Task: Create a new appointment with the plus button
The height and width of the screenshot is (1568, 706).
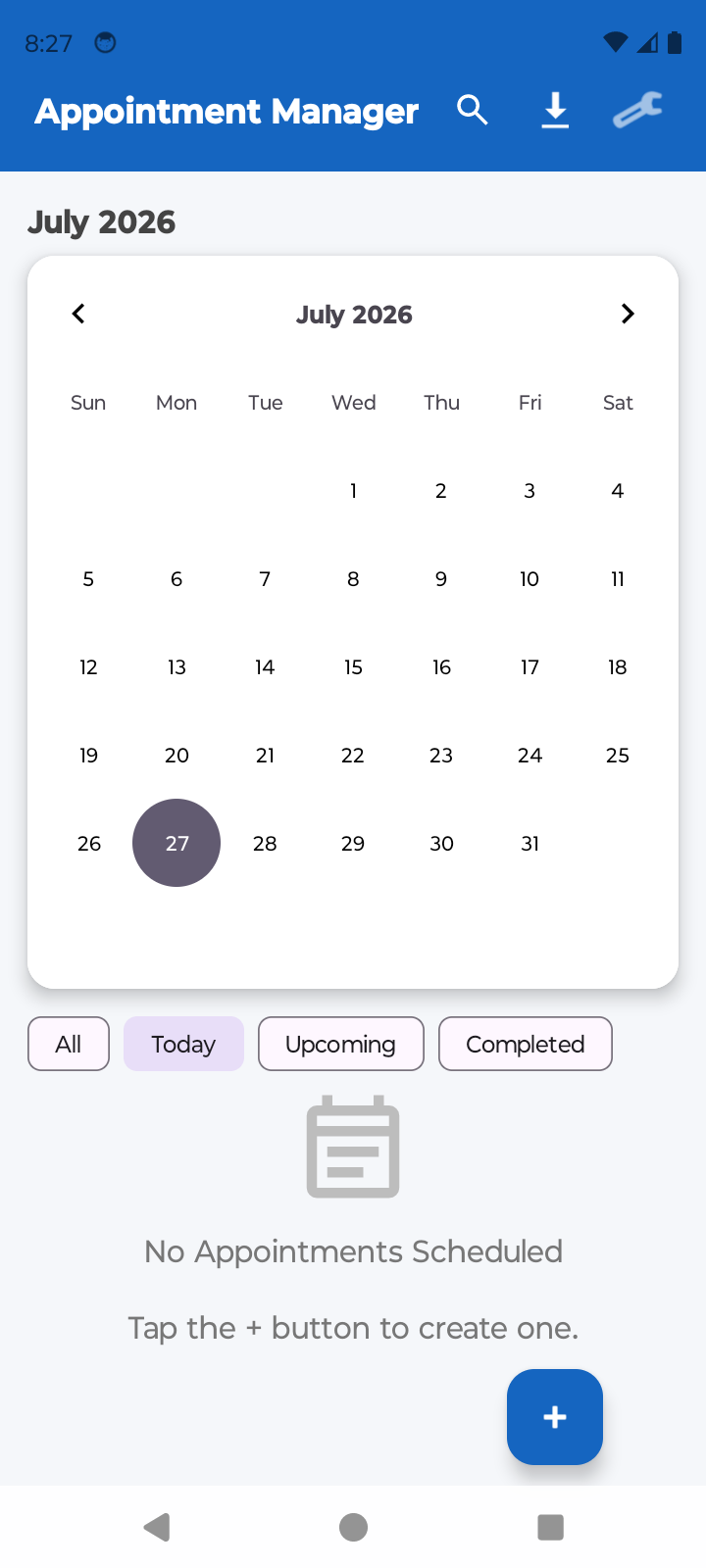Action: point(555,1417)
